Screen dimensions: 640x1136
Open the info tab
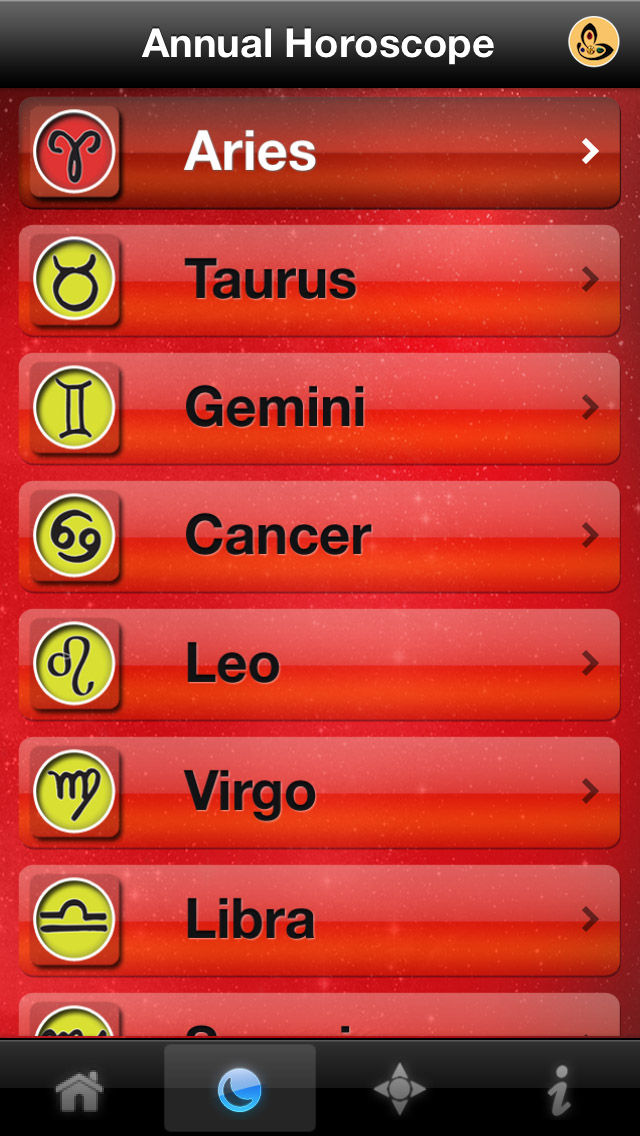pyautogui.click(x=560, y=1090)
